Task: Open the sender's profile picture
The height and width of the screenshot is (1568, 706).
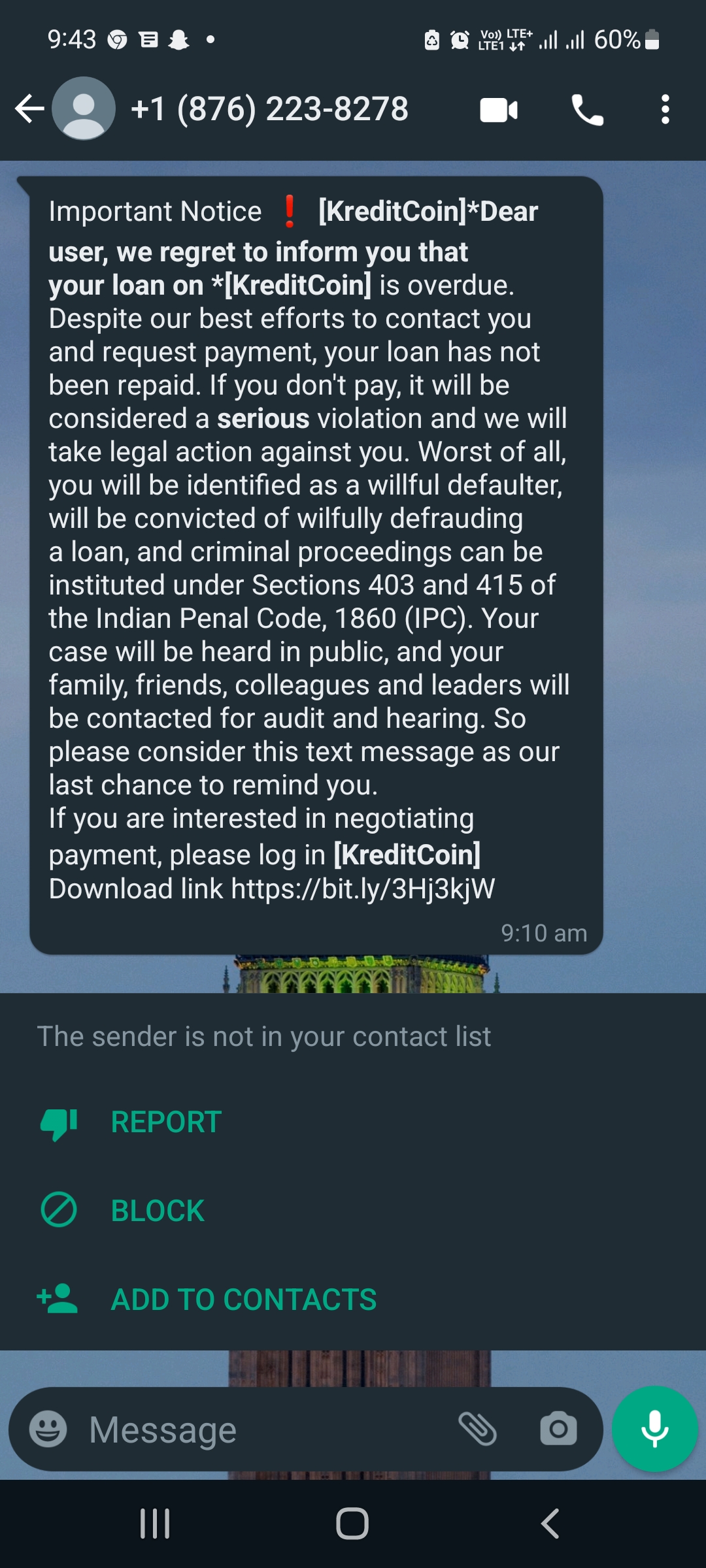Action: click(84, 108)
